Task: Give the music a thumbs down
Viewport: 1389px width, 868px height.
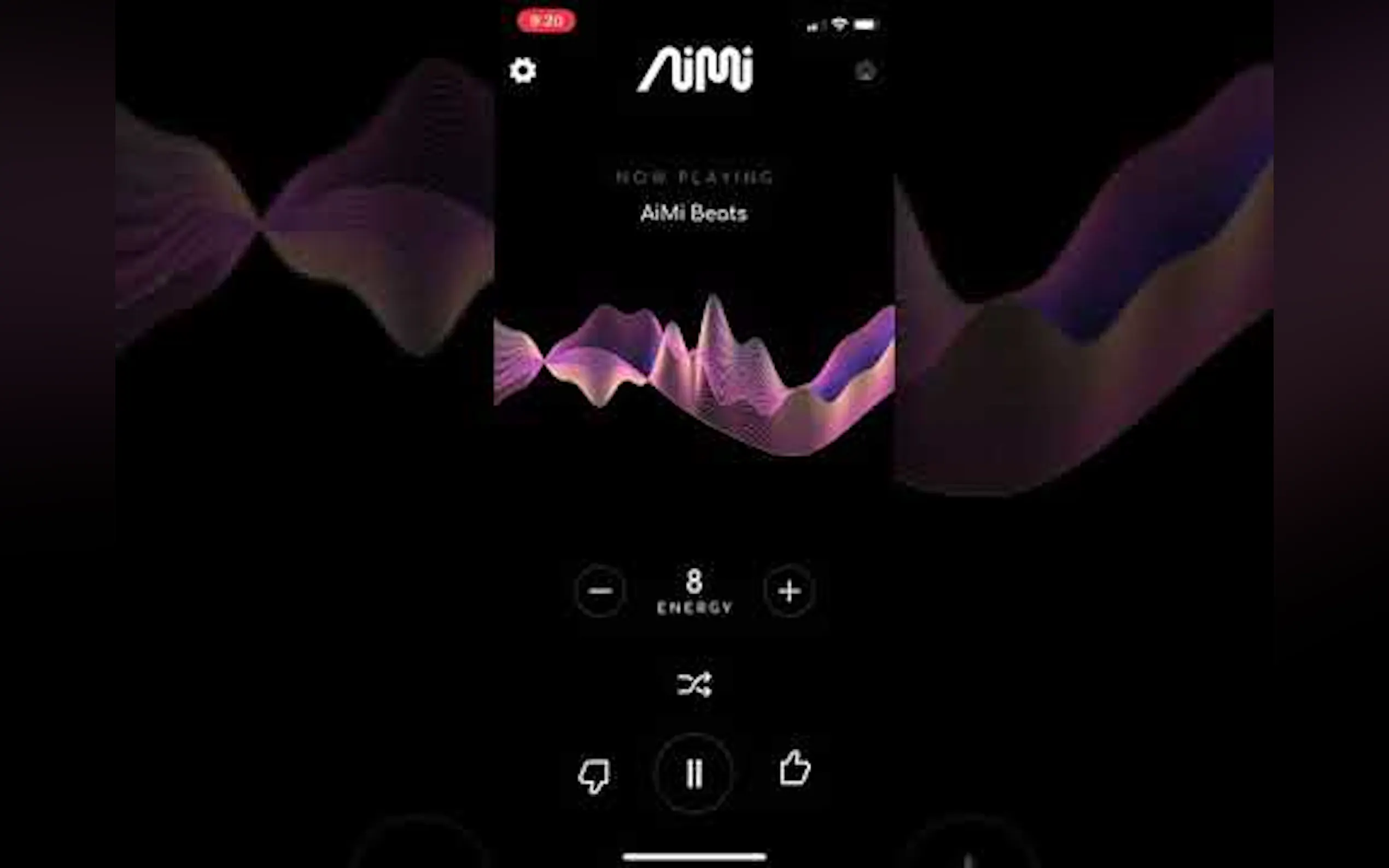Action: [x=594, y=776]
